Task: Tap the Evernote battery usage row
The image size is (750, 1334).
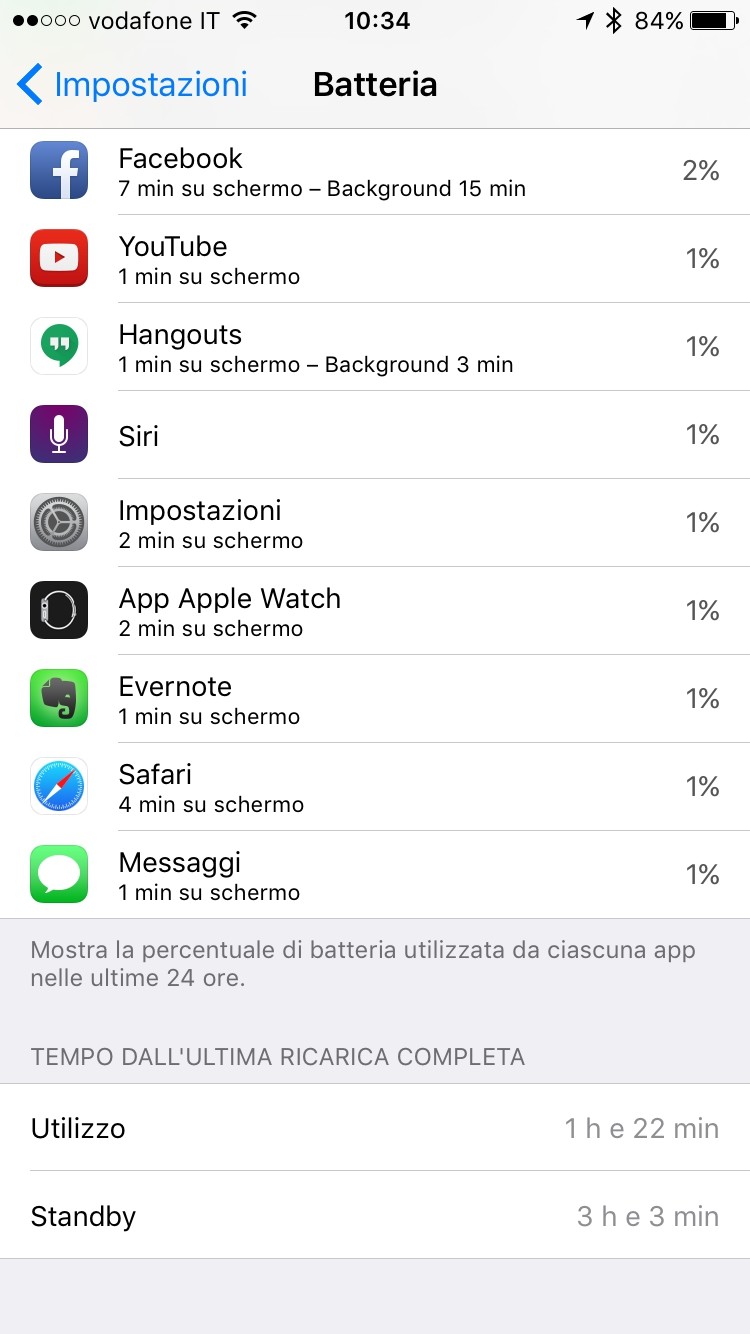Action: 375,699
